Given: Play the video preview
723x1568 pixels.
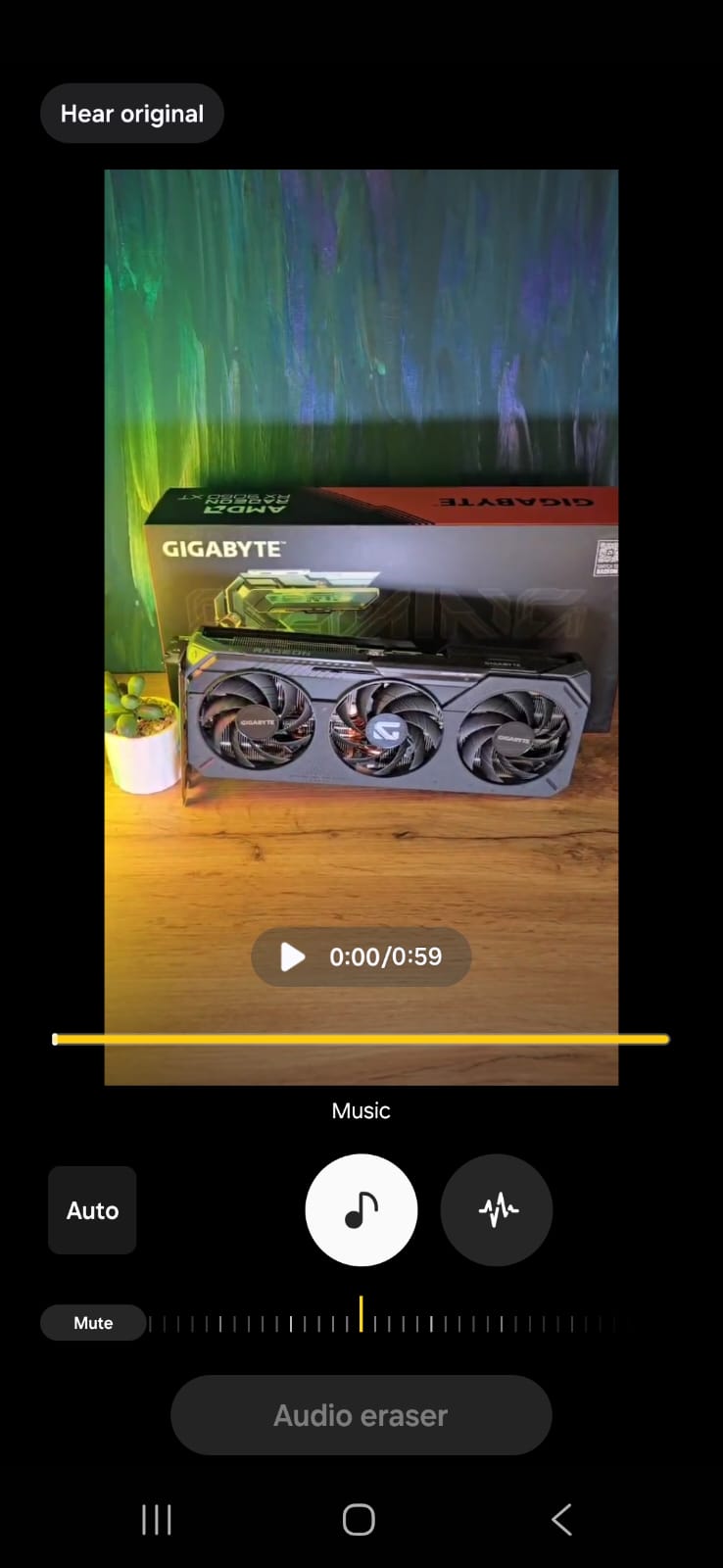Looking at the screenshot, I should point(293,956).
